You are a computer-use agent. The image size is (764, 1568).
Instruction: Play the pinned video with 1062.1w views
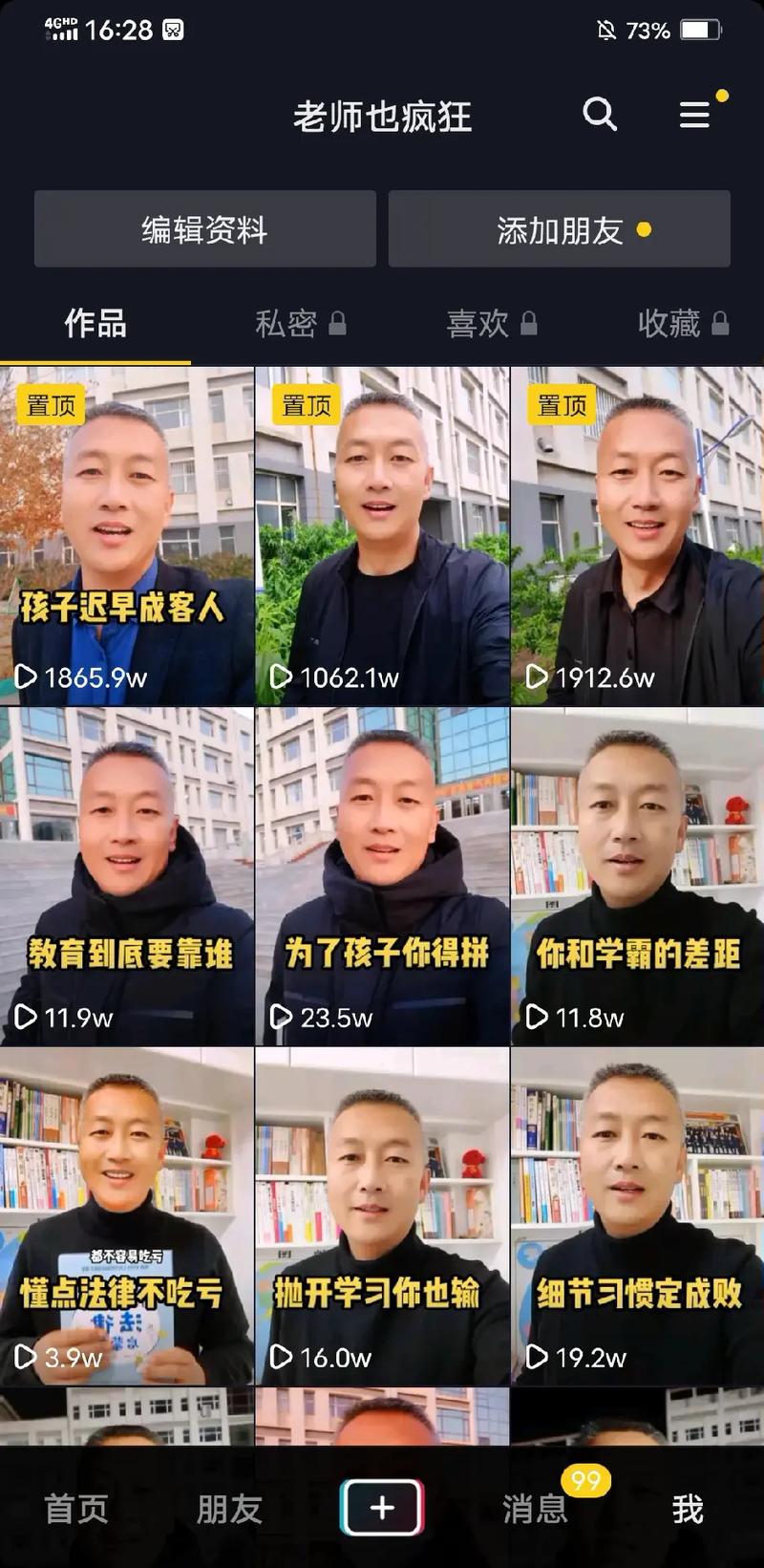click(x=382, y=536)
